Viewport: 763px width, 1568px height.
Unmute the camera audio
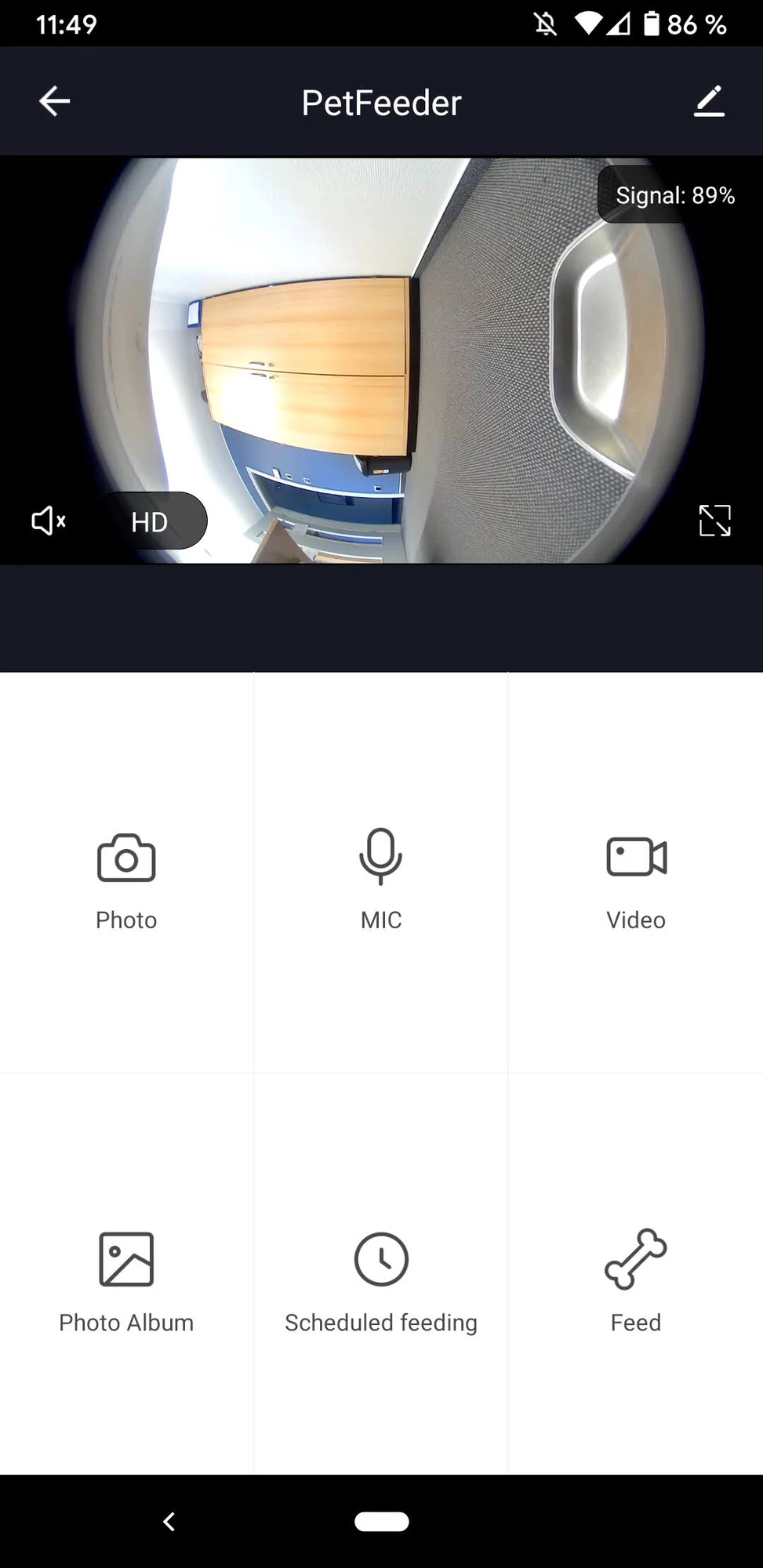click(x=49, y=521)
